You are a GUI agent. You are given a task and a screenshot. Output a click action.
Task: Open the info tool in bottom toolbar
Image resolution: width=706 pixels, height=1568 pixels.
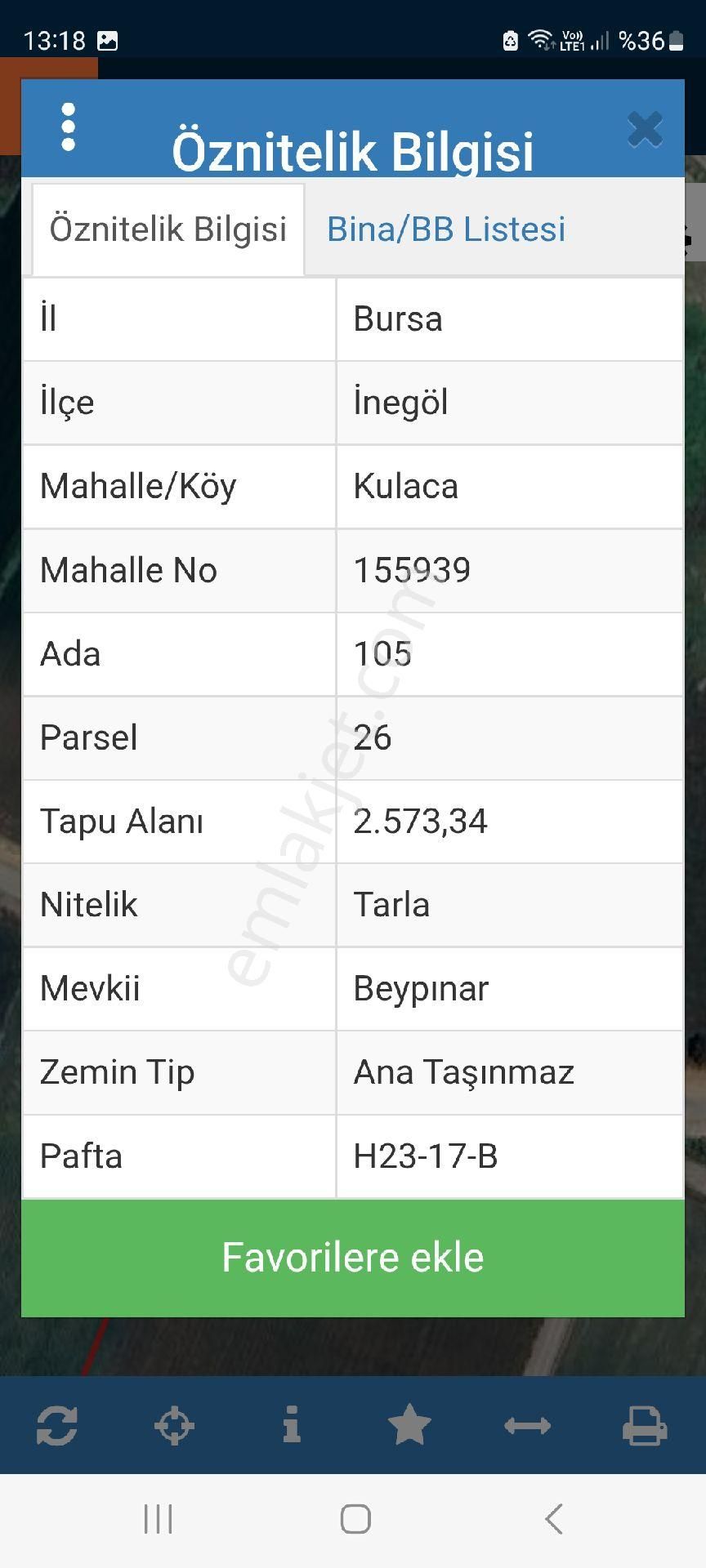(291, 1426)
